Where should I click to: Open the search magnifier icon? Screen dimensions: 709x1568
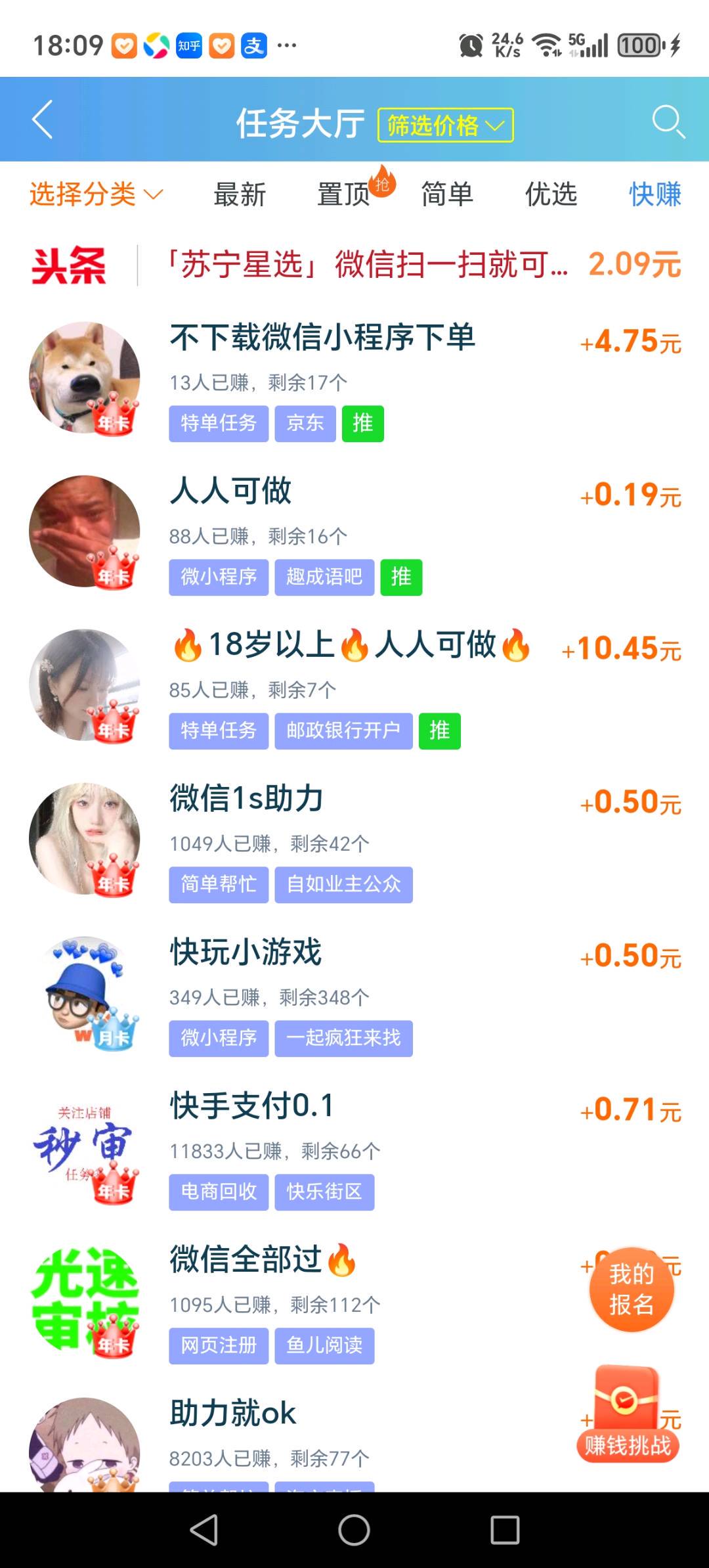point(668,122)
